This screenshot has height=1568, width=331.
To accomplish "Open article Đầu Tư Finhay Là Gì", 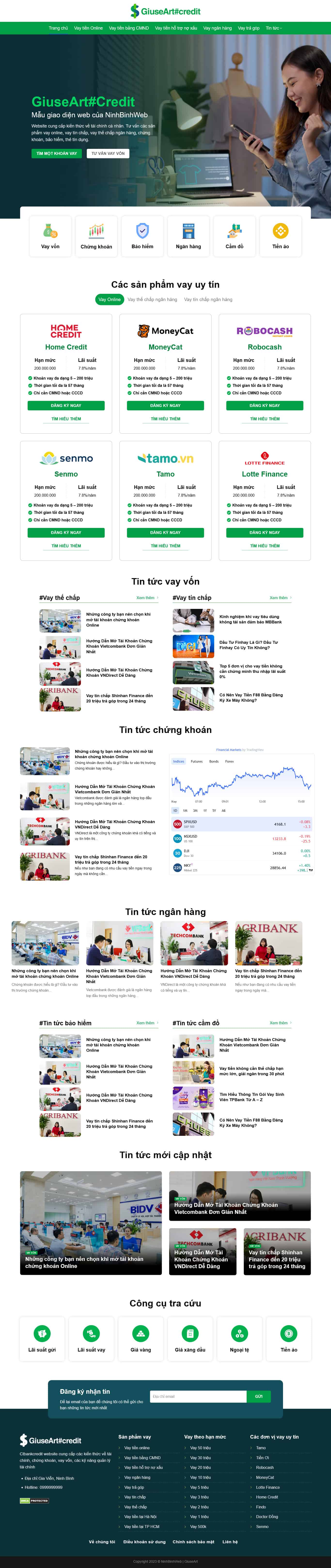I will [248, 645].
